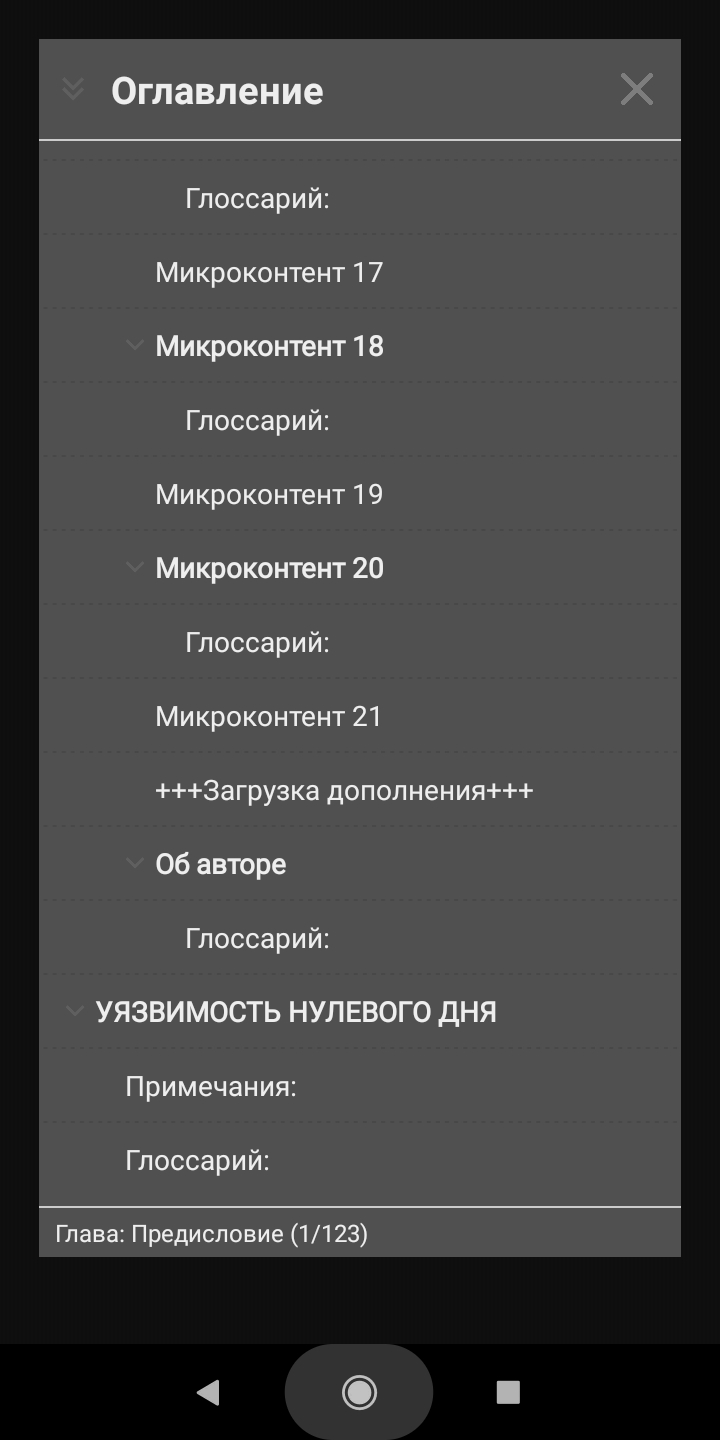
Task: Tap the double-chevron icon beside Оглавление
Action: point(72,90)
